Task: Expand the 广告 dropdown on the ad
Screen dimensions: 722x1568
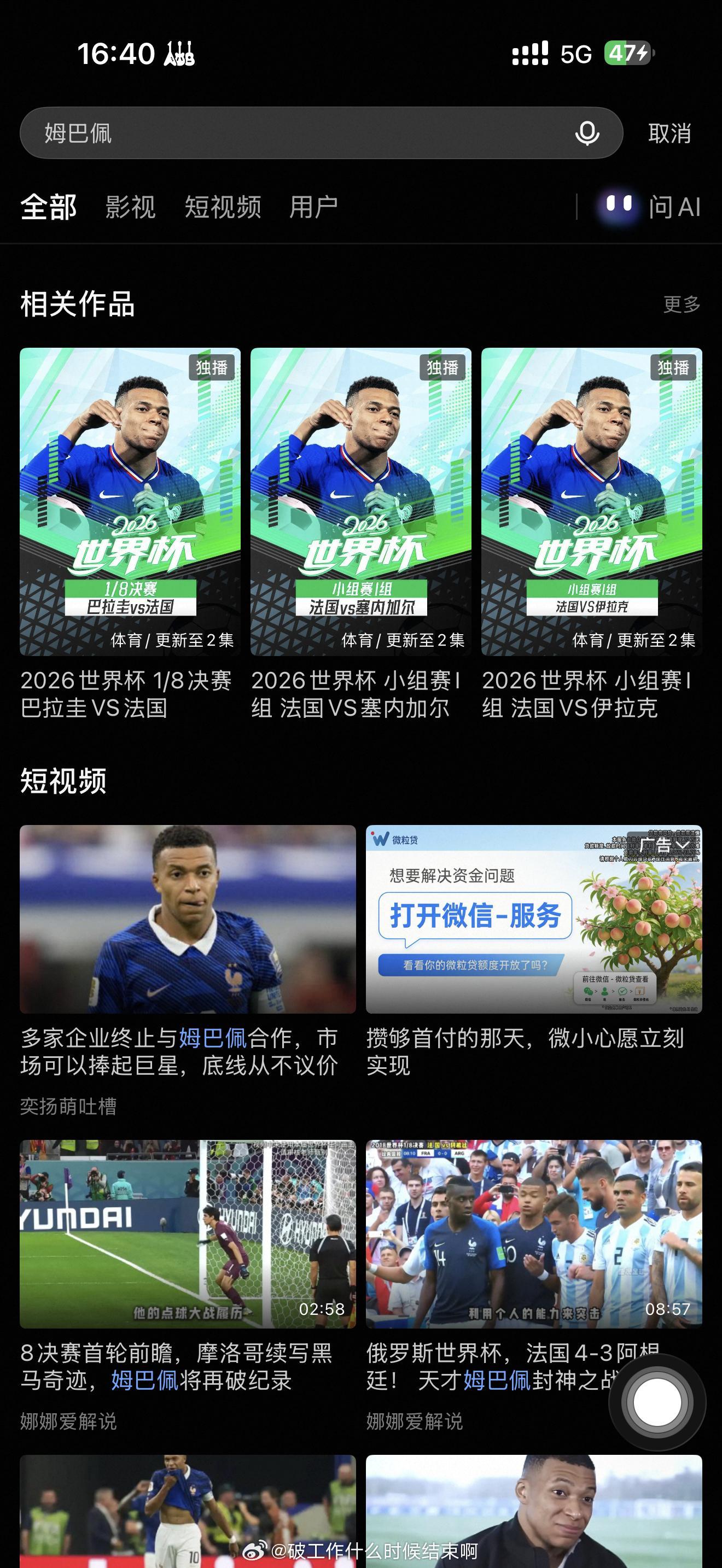Action: pos(664,845)
